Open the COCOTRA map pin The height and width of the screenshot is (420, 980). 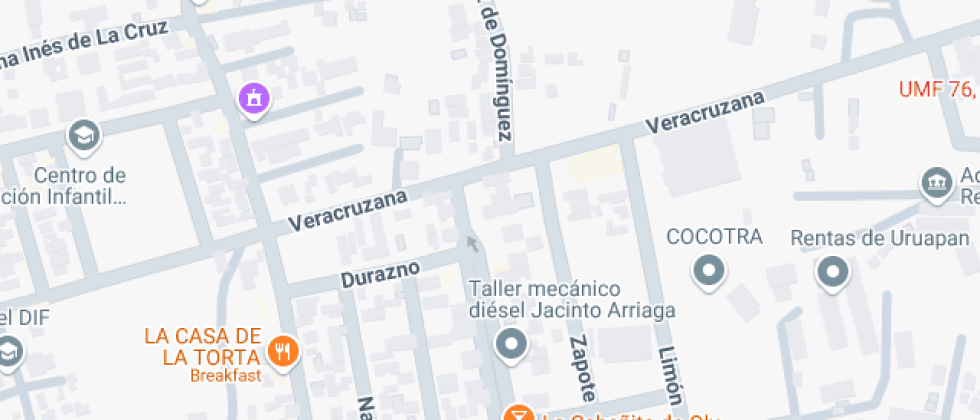tap(709, 270)
